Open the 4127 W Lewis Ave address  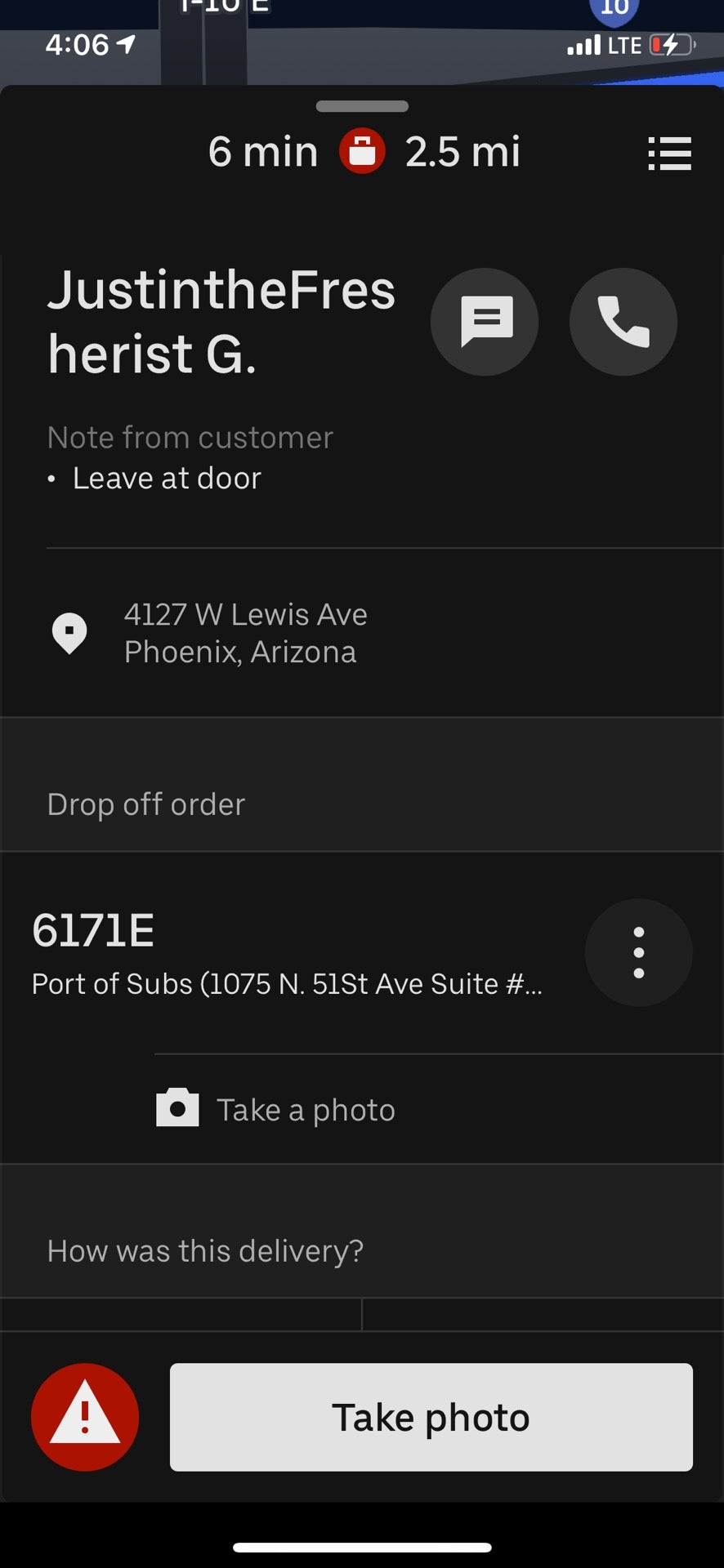245,633
